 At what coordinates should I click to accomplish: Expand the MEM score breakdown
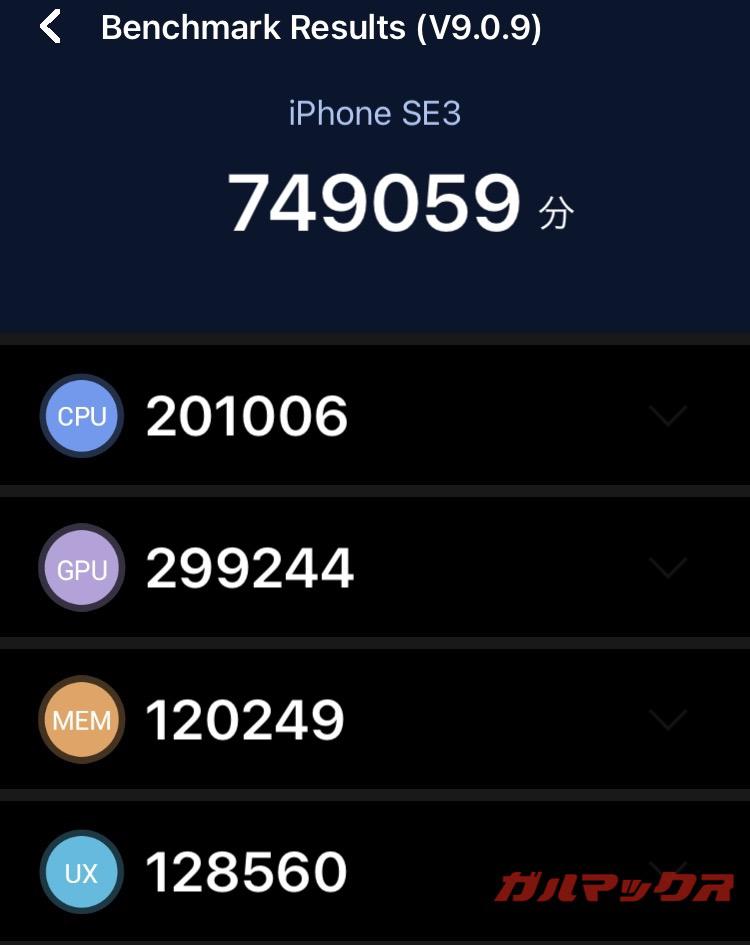point(668,722)
